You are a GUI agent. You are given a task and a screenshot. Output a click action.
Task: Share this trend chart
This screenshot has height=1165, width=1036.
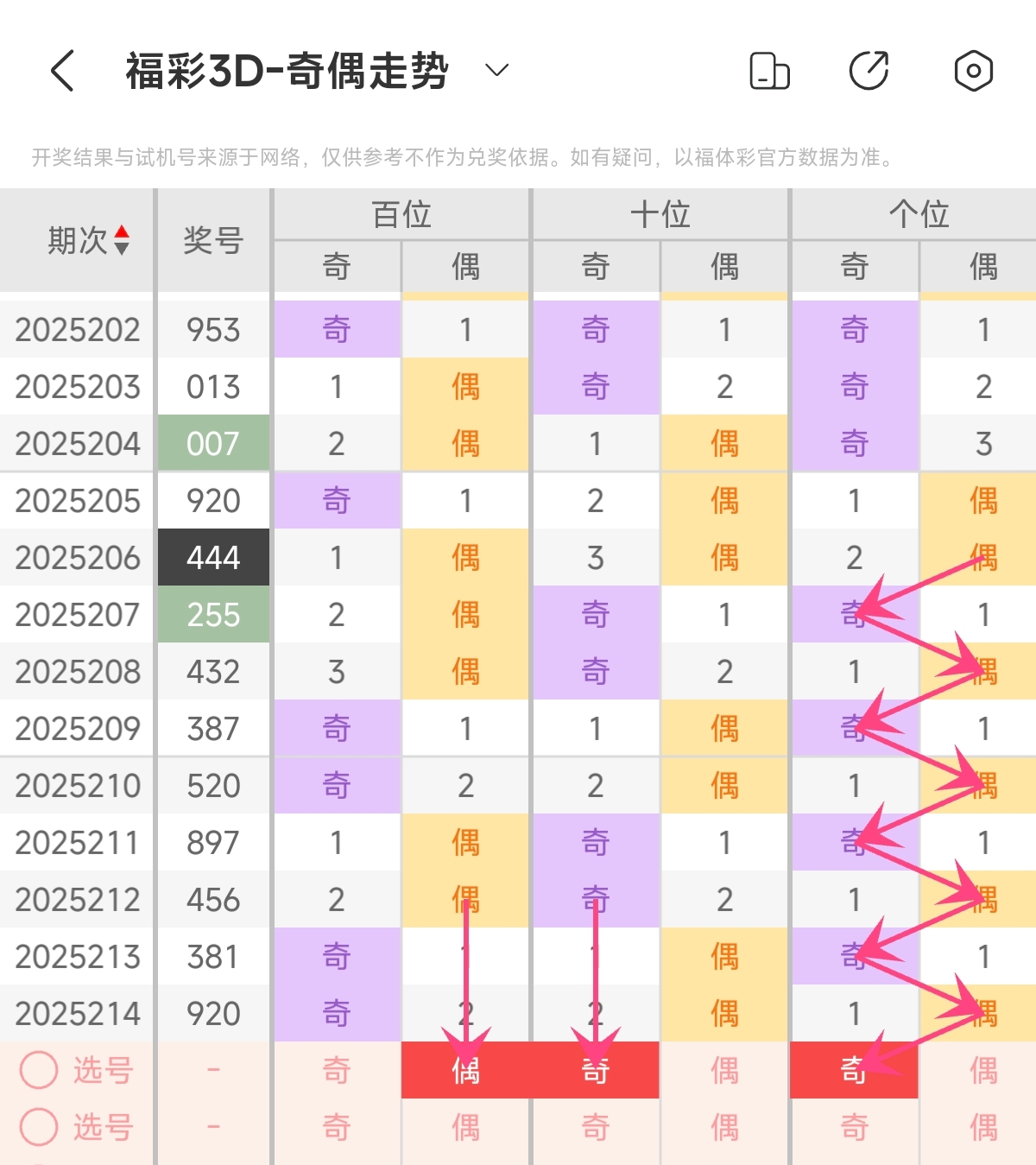click(x=869, y=71)
